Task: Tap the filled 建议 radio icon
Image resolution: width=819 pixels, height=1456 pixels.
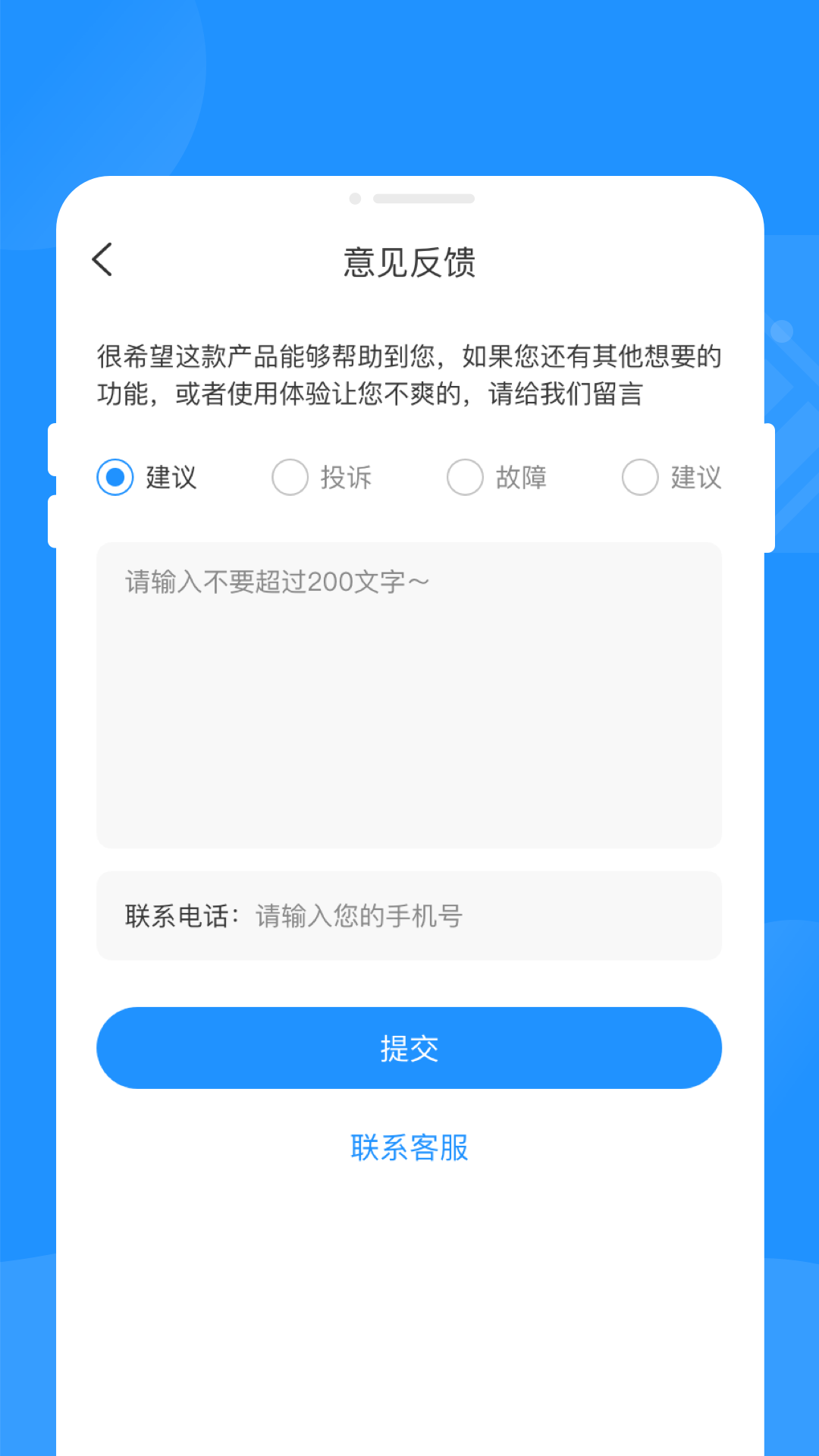Action: (x=115, y=477)
